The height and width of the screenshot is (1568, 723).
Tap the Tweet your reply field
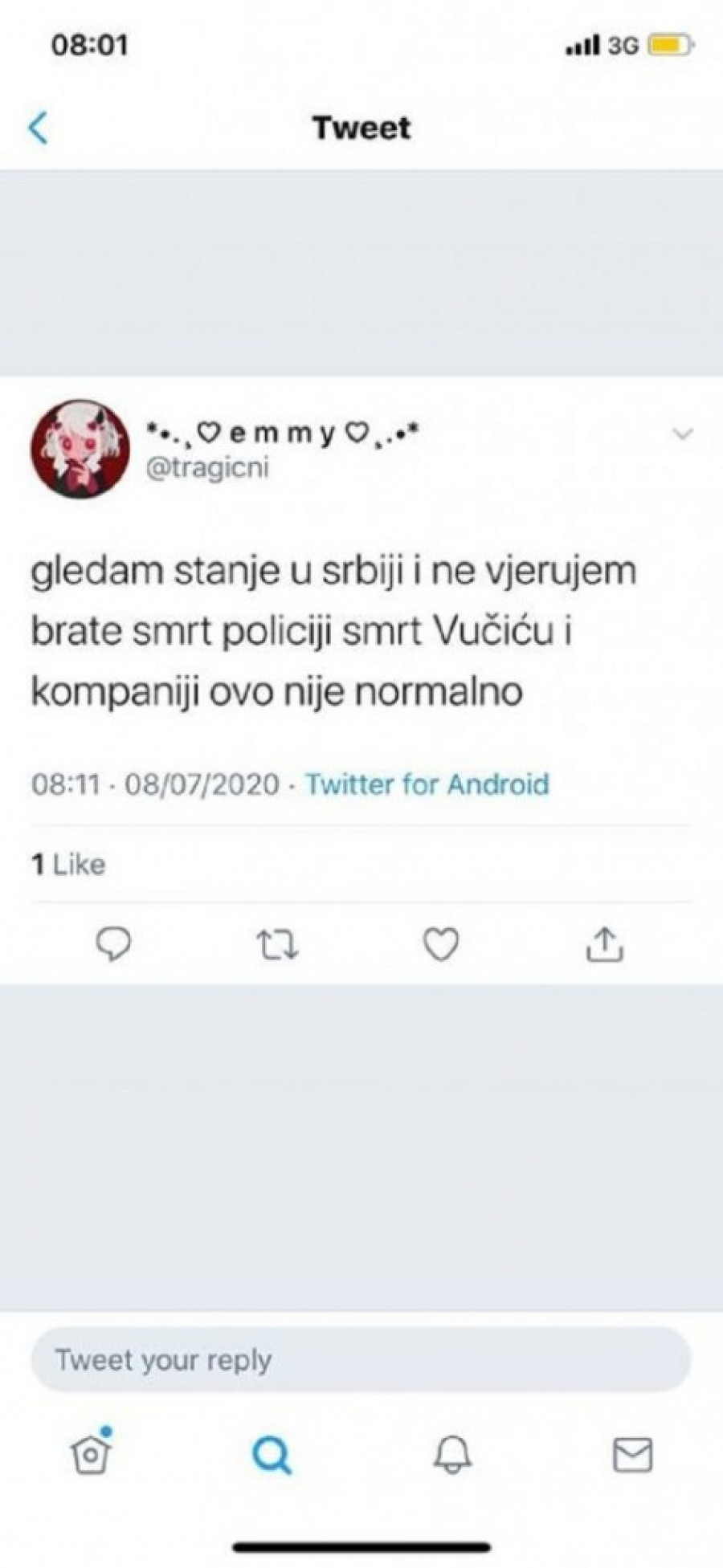360,1360
